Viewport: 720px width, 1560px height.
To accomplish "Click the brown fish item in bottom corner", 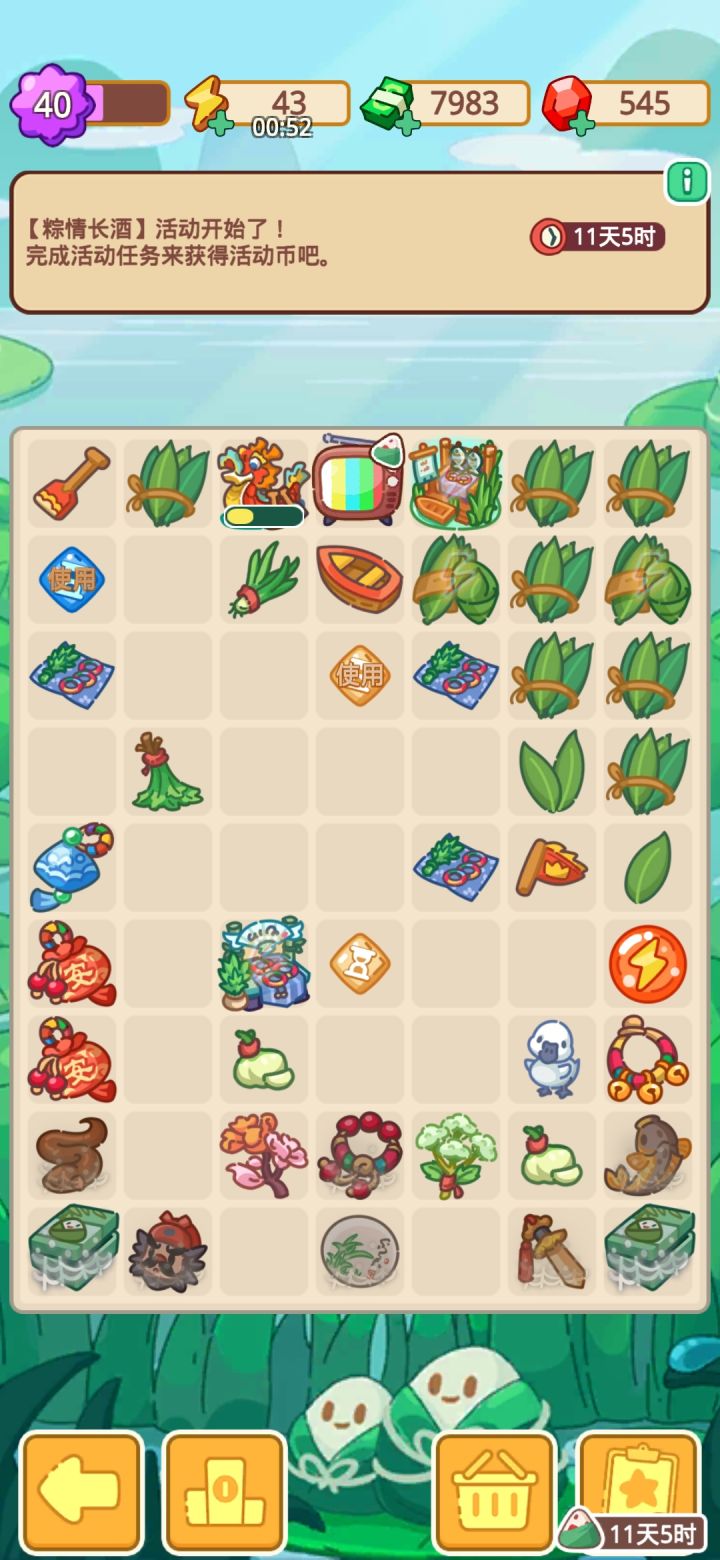I will [x=646, y=1155].
